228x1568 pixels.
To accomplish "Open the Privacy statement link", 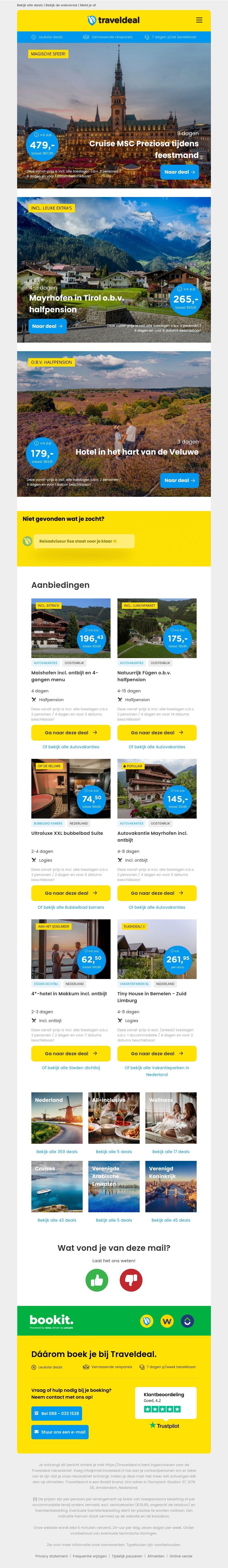I will click(x=51, y=1556).
